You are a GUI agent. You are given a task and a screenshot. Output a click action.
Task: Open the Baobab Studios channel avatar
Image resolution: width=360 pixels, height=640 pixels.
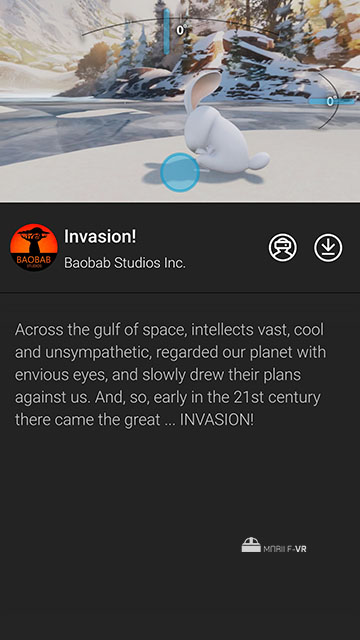[34, 247]
